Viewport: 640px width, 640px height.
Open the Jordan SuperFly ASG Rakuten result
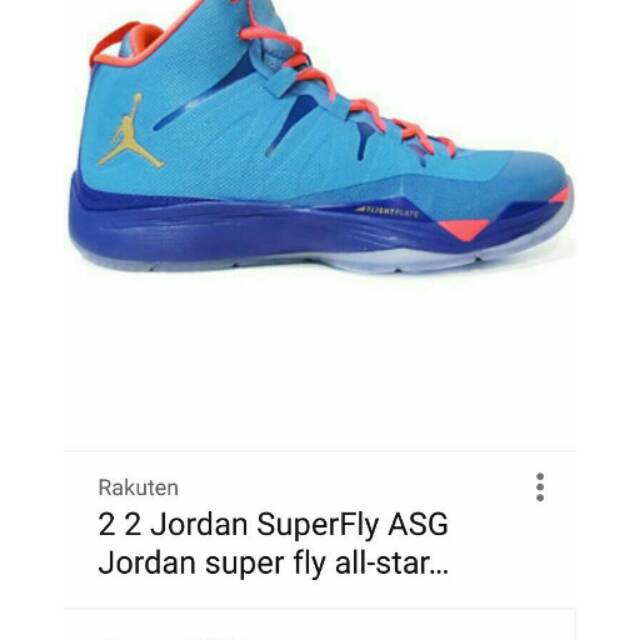click(x=273, y=543)
